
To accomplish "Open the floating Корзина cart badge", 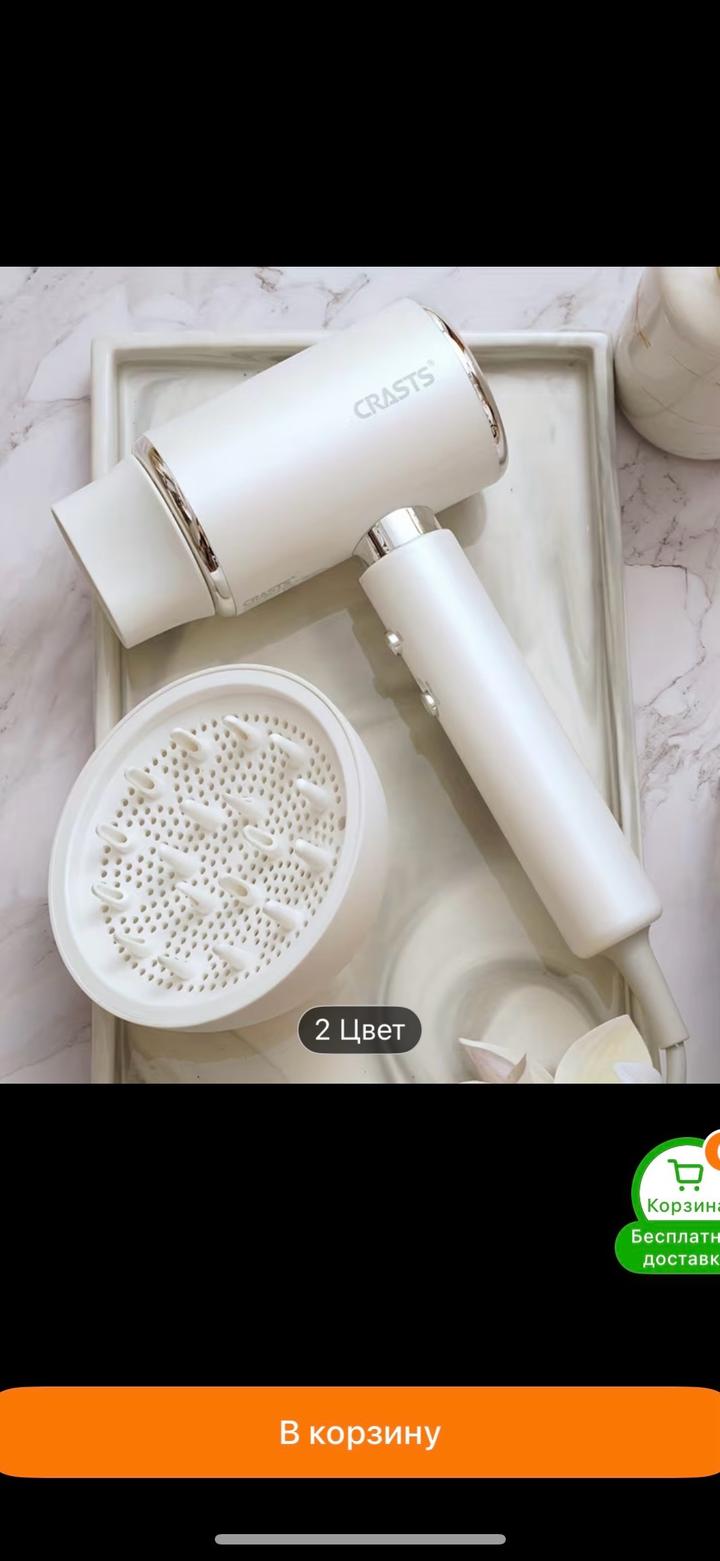I will point(681,1186).
